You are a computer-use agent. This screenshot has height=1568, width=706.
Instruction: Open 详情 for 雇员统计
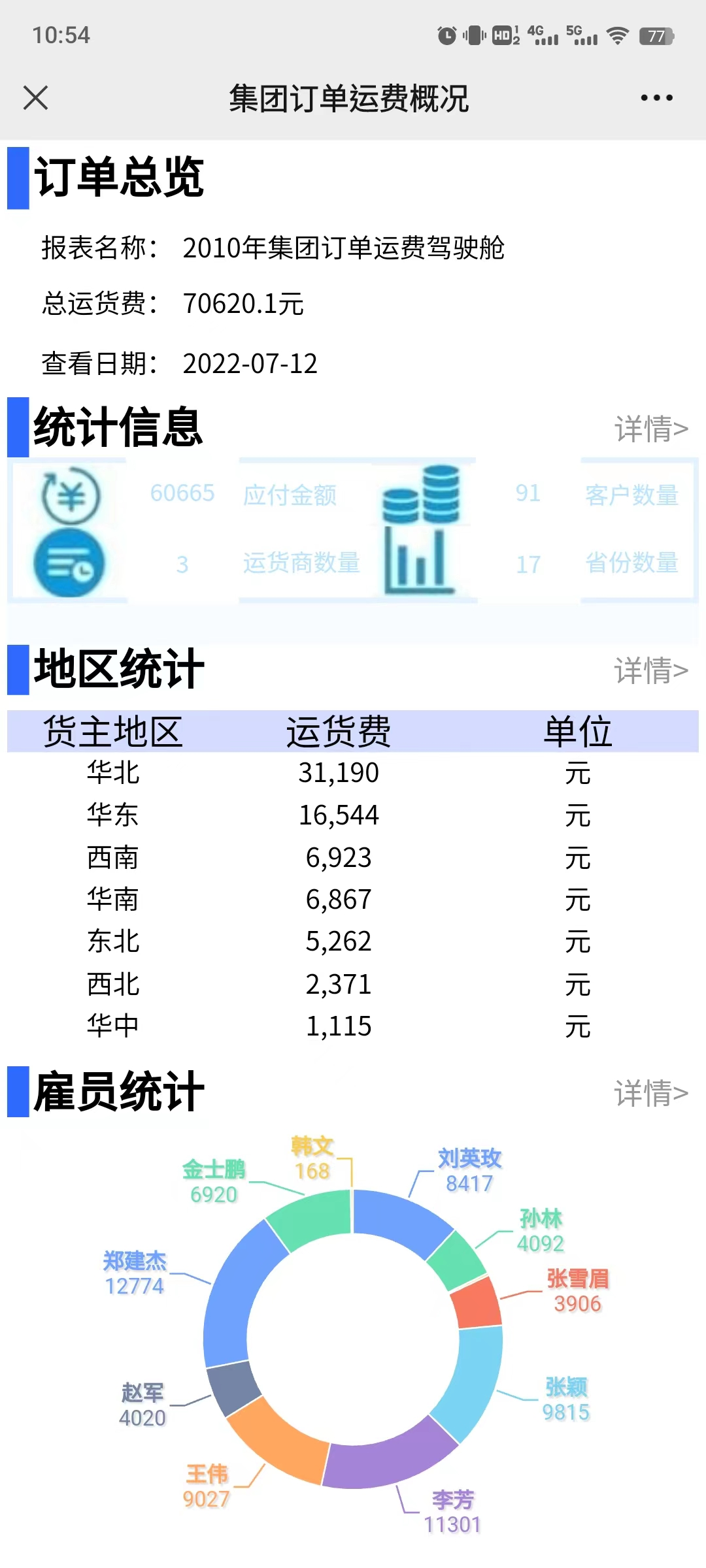click(x=651, y=1093)
